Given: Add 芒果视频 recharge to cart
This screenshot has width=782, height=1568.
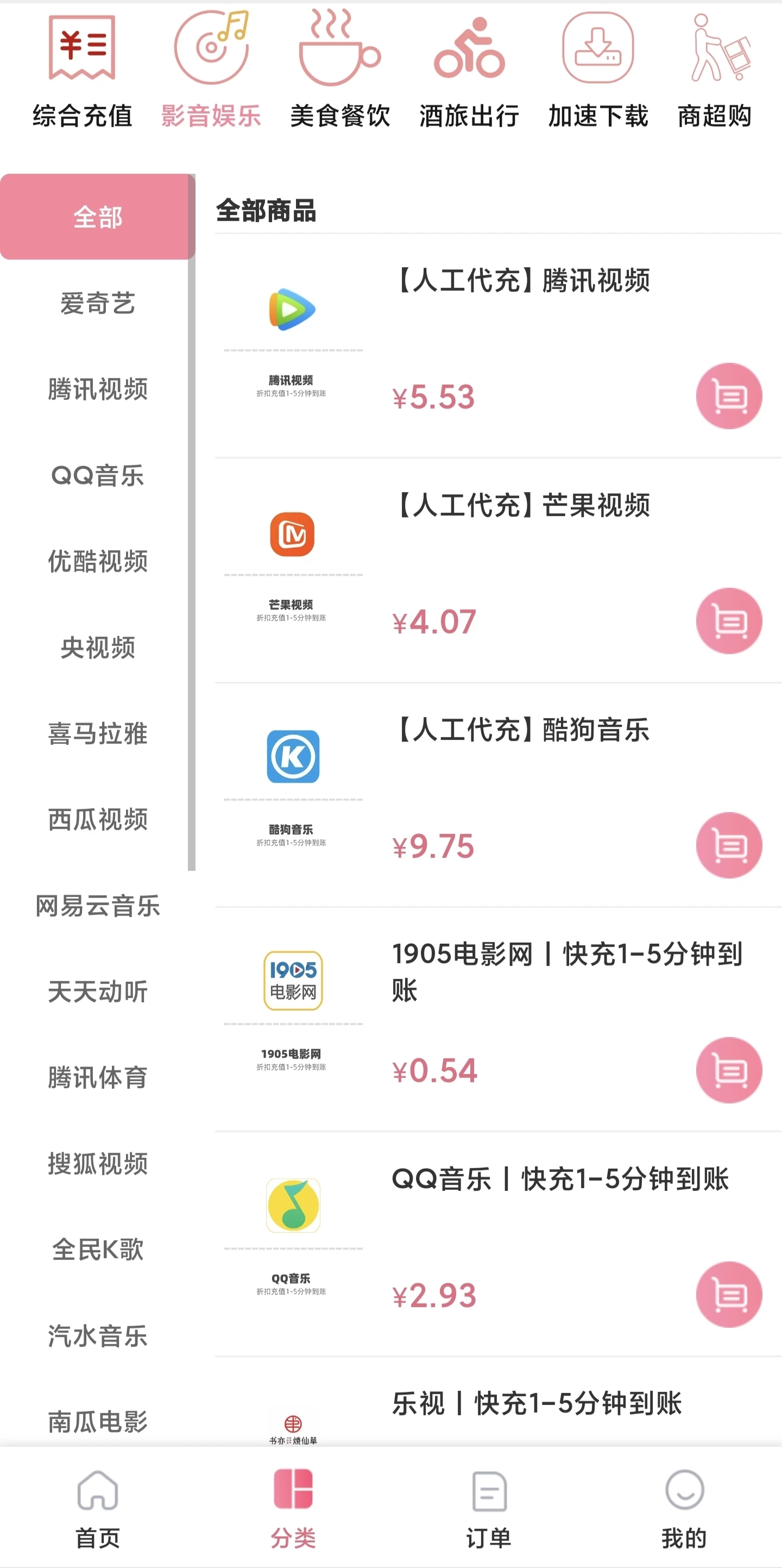Looking at the screenshot, I should tap(728, 620).
